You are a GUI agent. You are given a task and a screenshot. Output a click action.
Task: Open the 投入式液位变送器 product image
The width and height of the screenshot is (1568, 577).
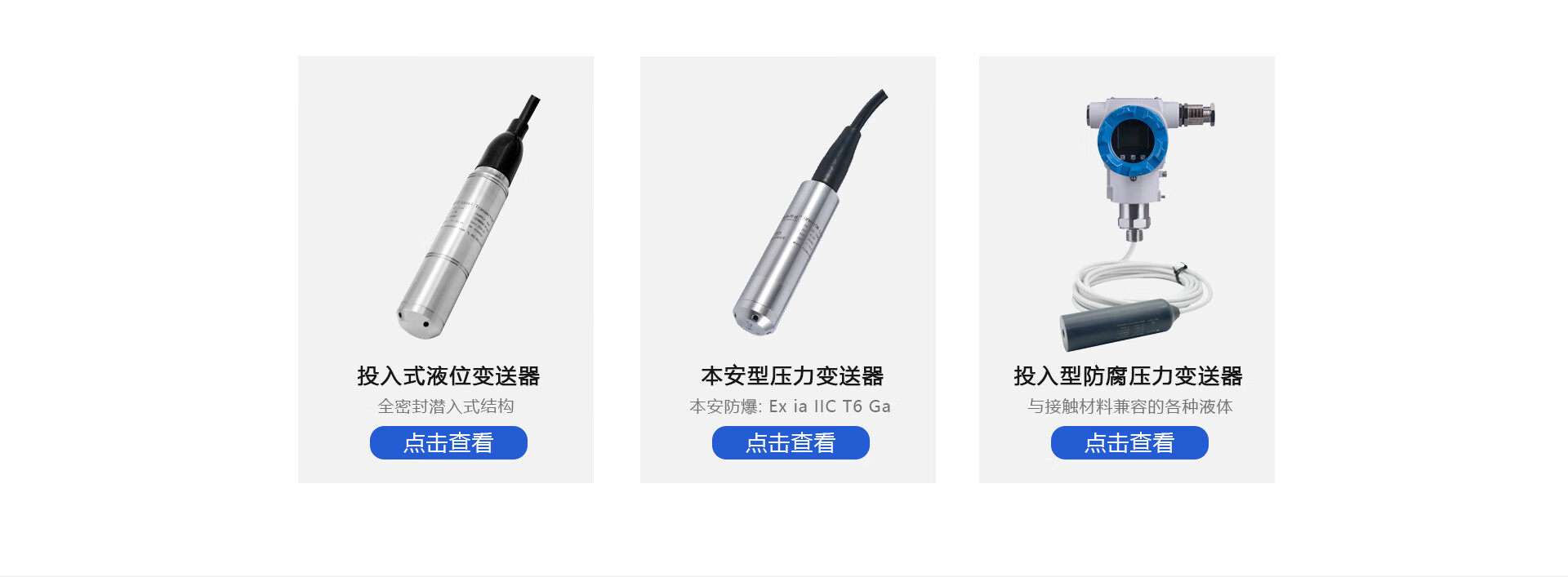[468, 216]
